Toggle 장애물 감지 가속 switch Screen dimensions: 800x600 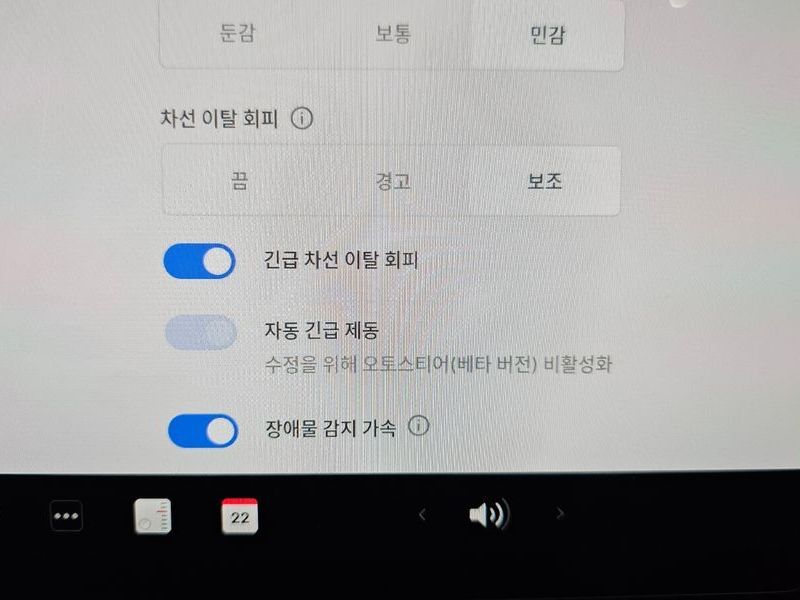pyautogui.click(x=203, y=431)
